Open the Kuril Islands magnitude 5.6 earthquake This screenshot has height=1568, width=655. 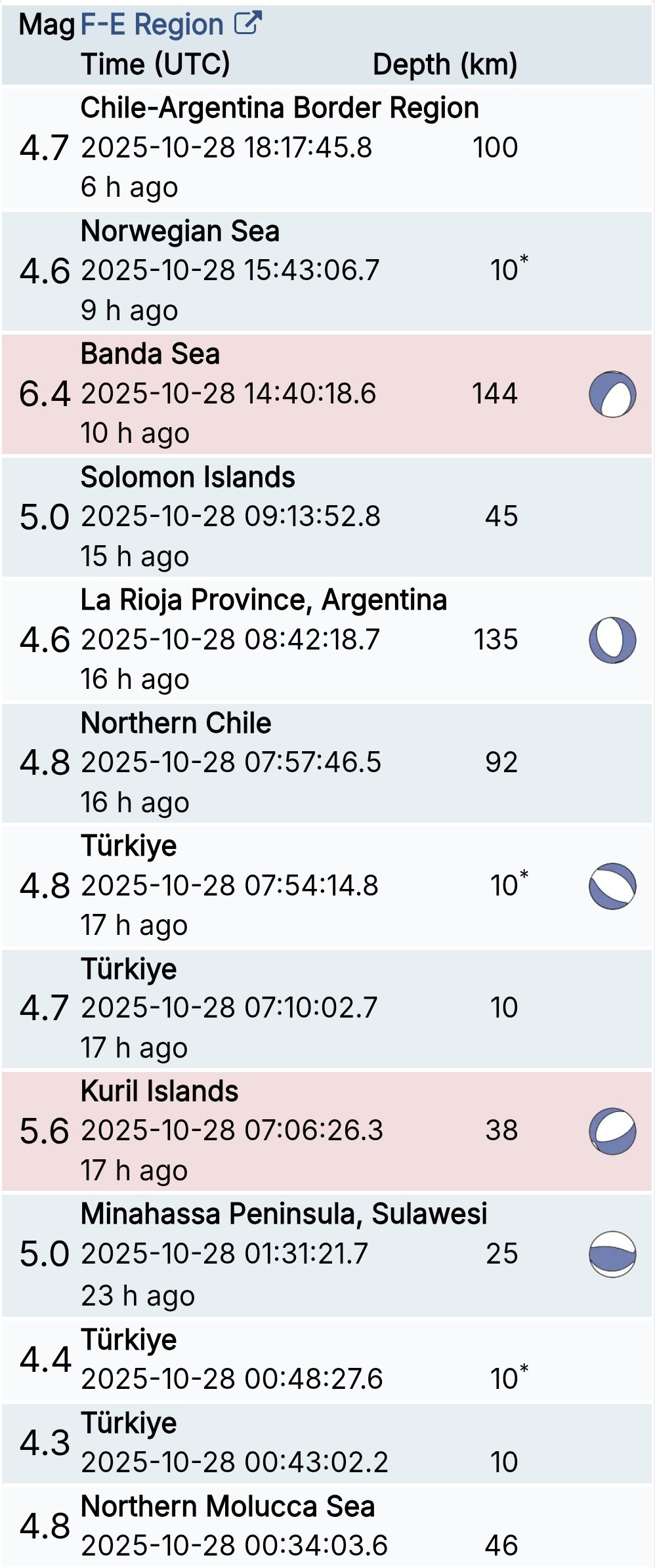(159, 1092)
